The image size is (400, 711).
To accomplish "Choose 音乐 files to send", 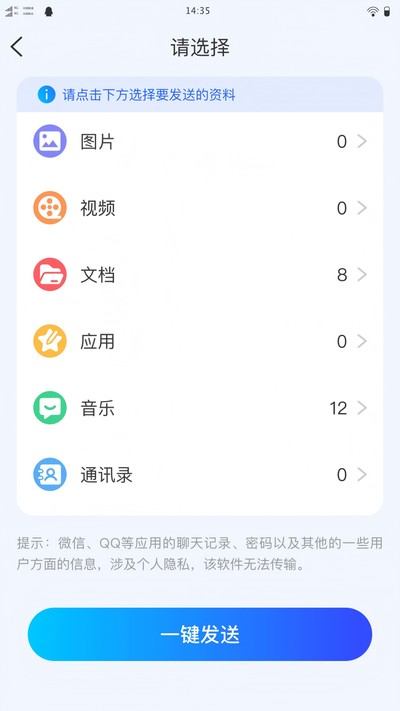I will [x=200, y=408].
